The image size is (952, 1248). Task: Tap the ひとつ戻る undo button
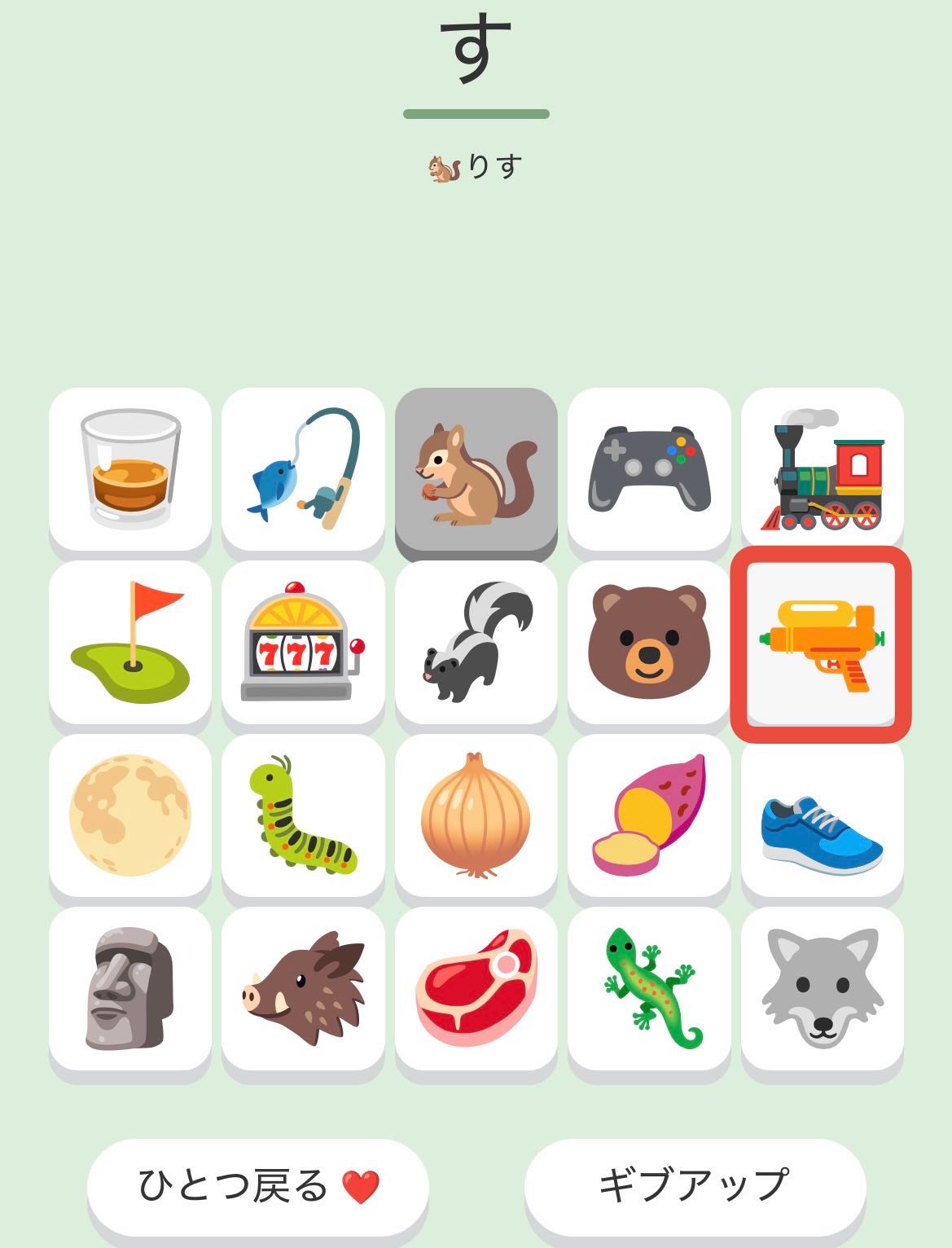[x=258, y=1186]
